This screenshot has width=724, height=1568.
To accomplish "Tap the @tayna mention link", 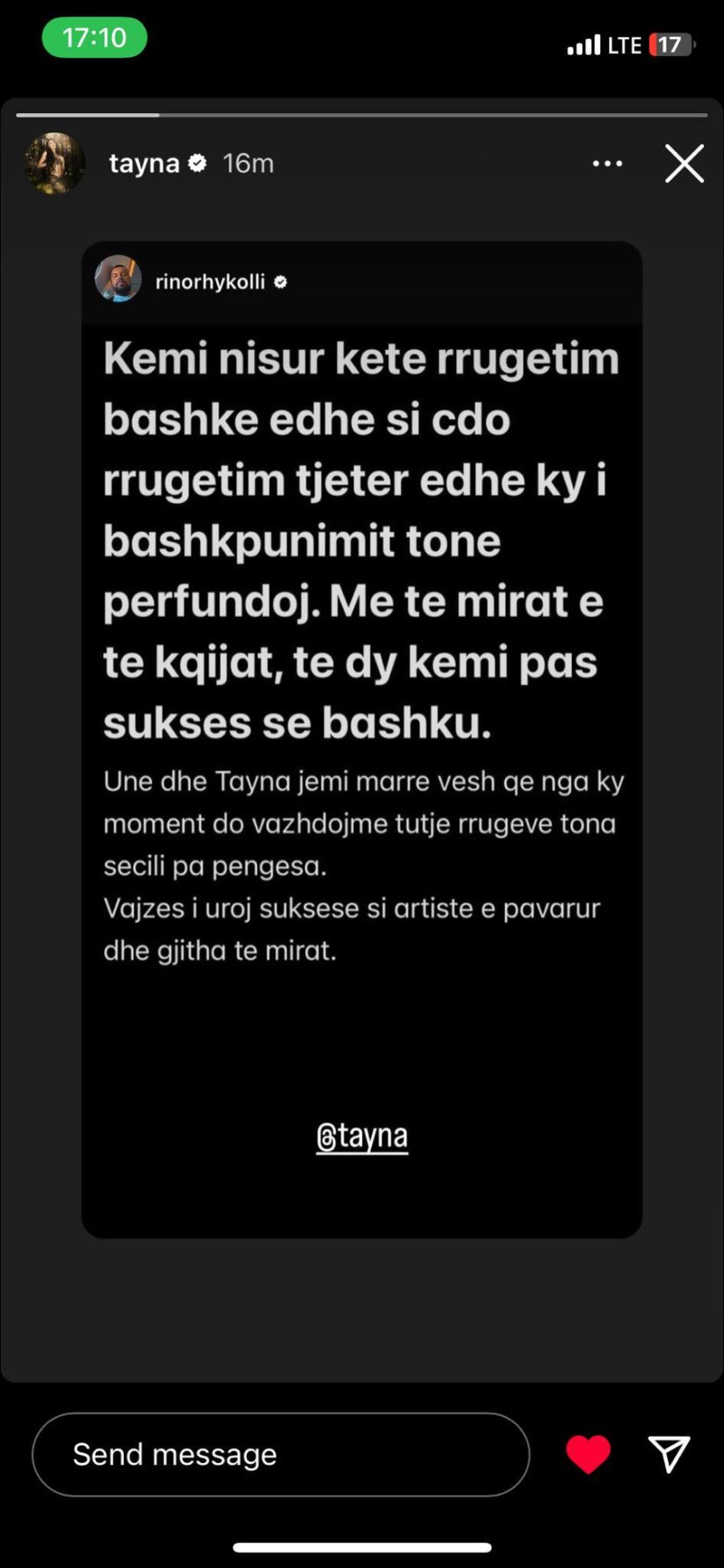I will [x=362, y=1136].
